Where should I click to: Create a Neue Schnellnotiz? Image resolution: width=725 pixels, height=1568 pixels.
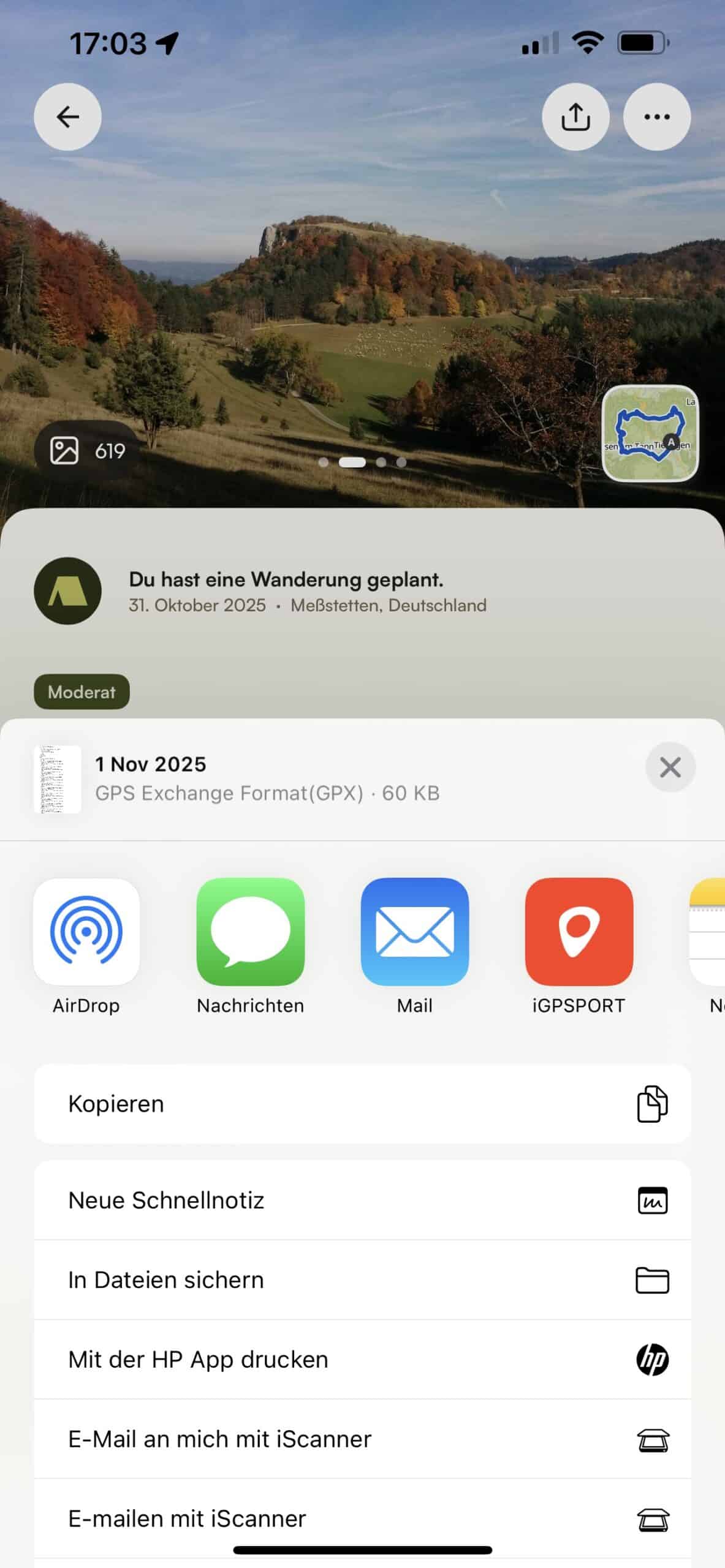click(x=362, y=1200)
